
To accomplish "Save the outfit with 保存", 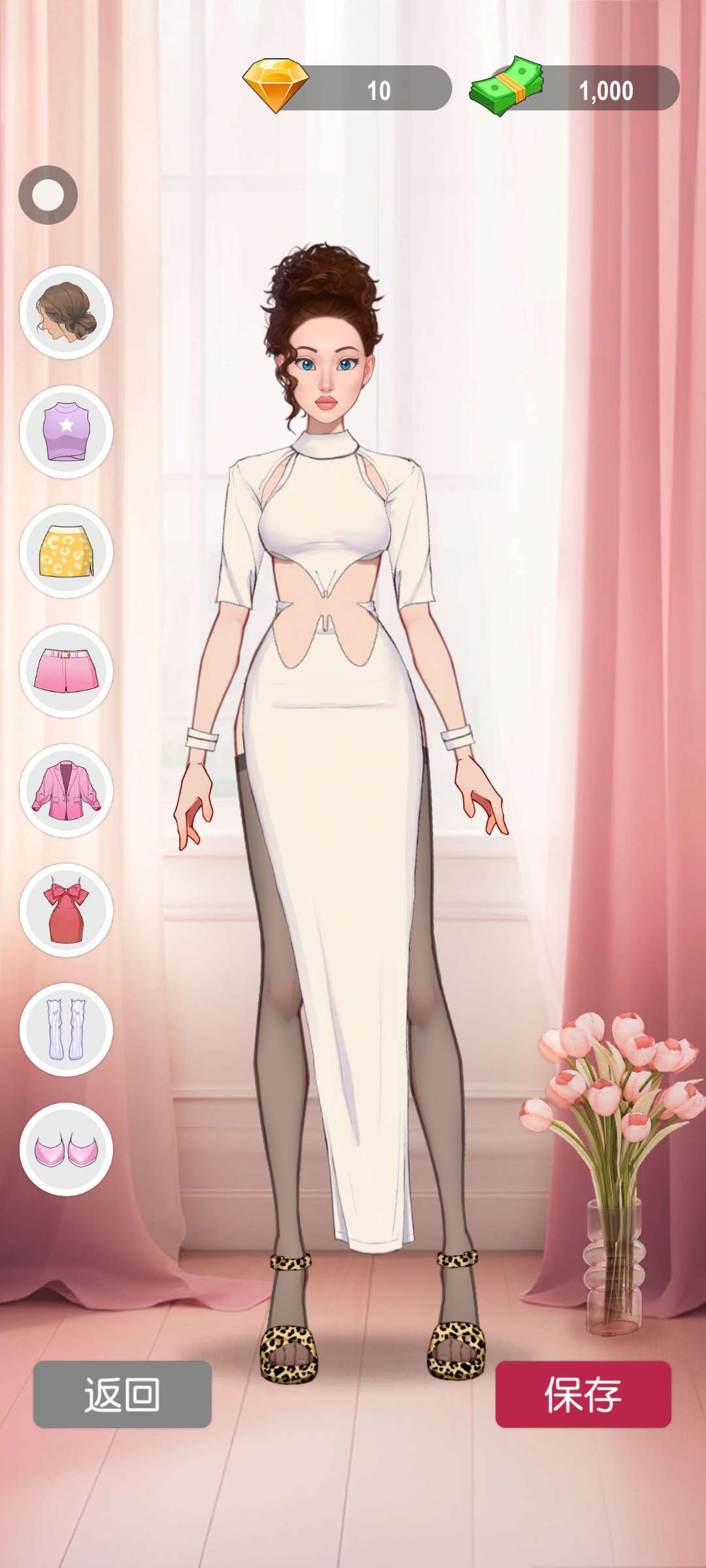I will point(583,1394).
